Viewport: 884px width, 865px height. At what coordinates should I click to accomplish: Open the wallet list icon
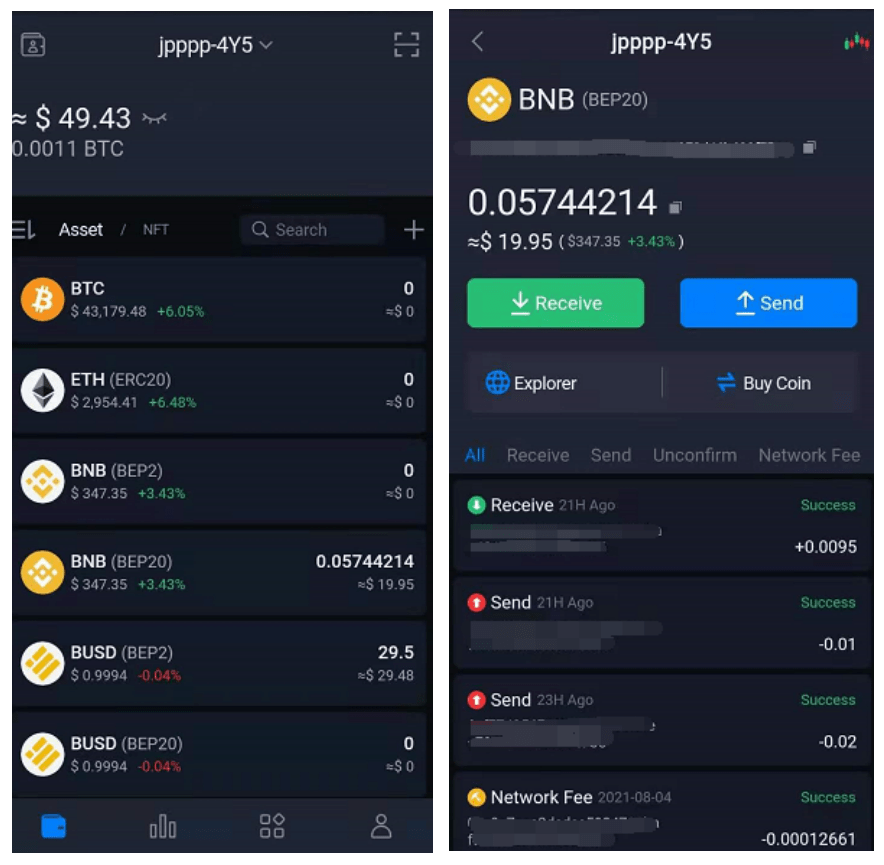(x=33, y=45)
